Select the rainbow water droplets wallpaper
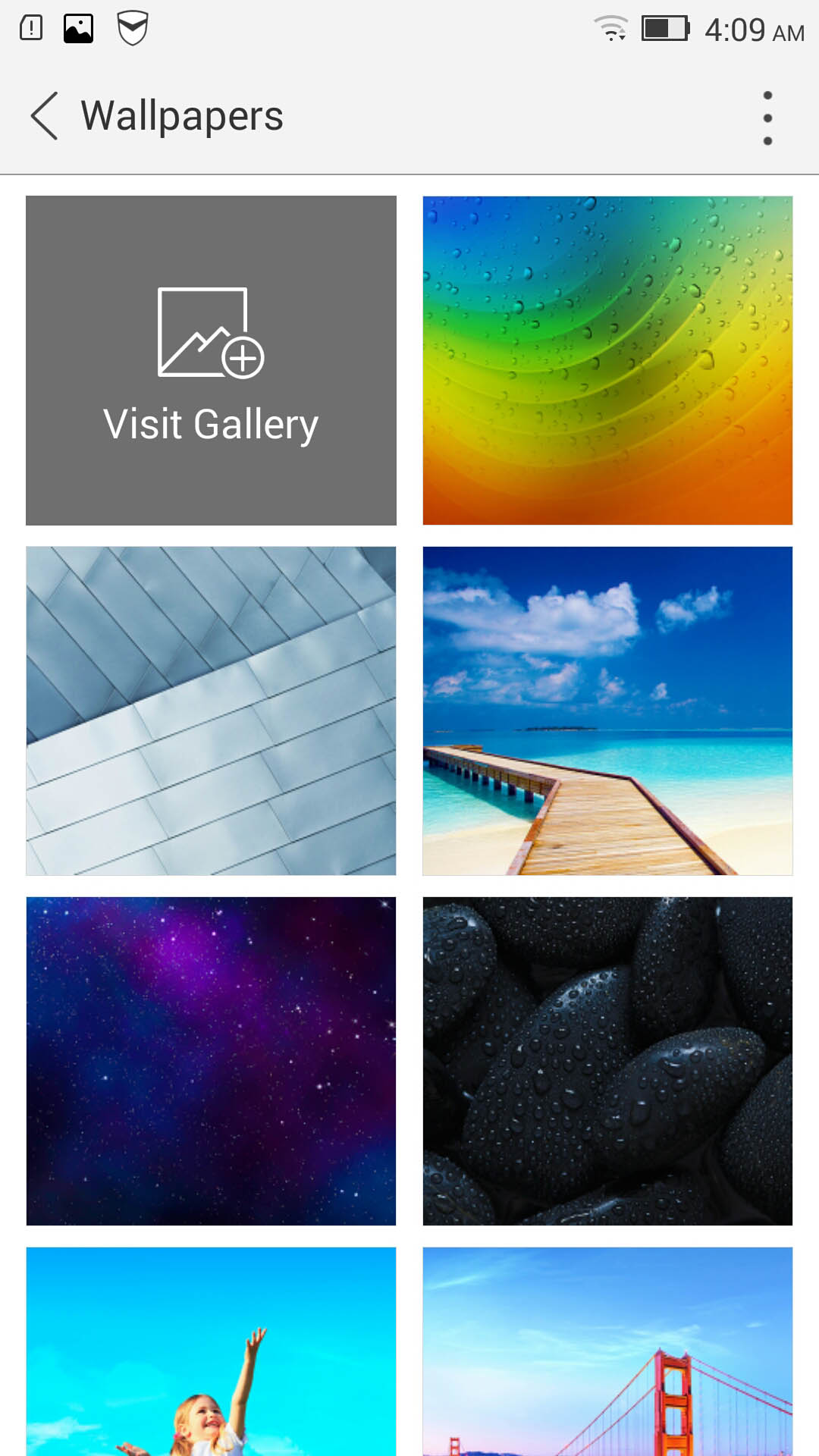This screenshot has height=1456, width=819. tap(607, 360)
